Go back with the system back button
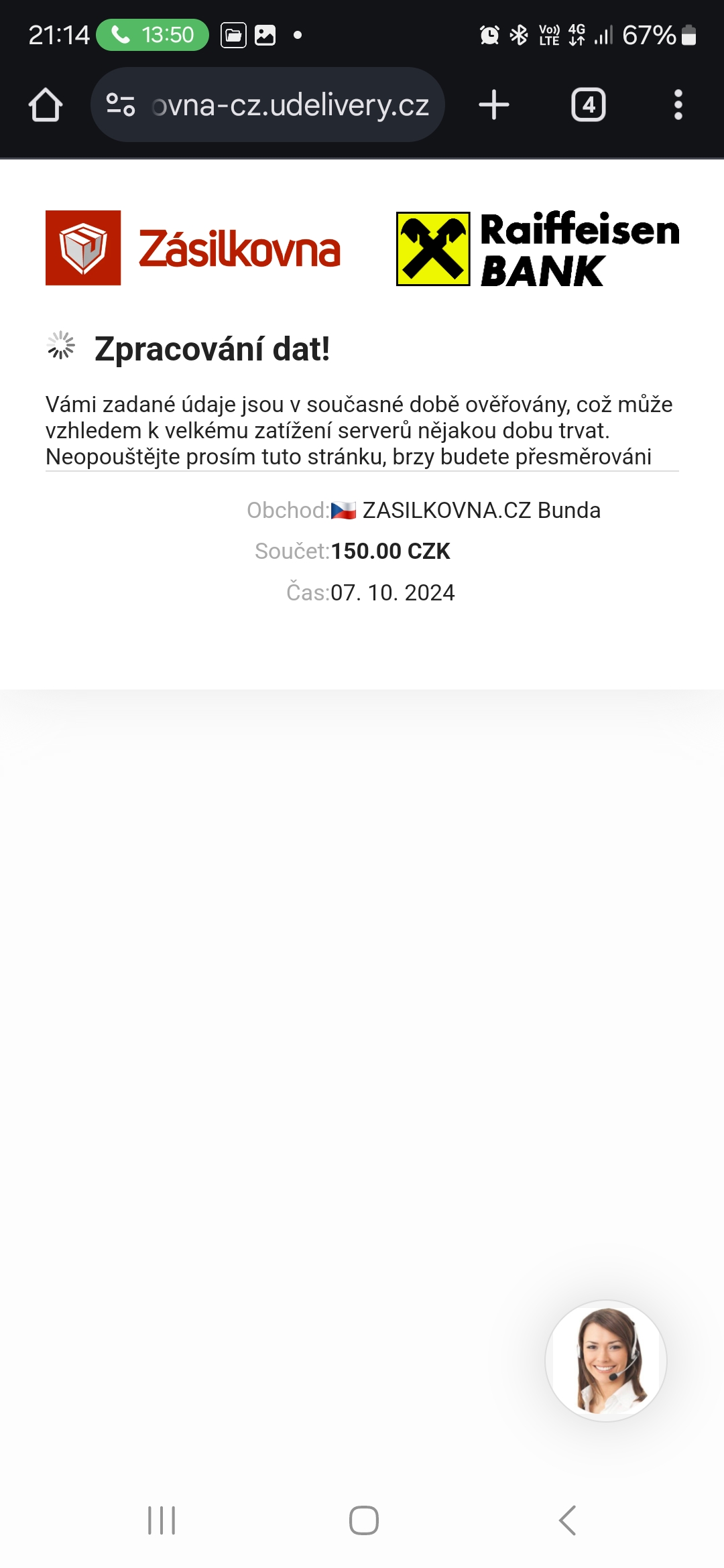The width and height of the screenshot is (724, 1568). coord(568,1520)
